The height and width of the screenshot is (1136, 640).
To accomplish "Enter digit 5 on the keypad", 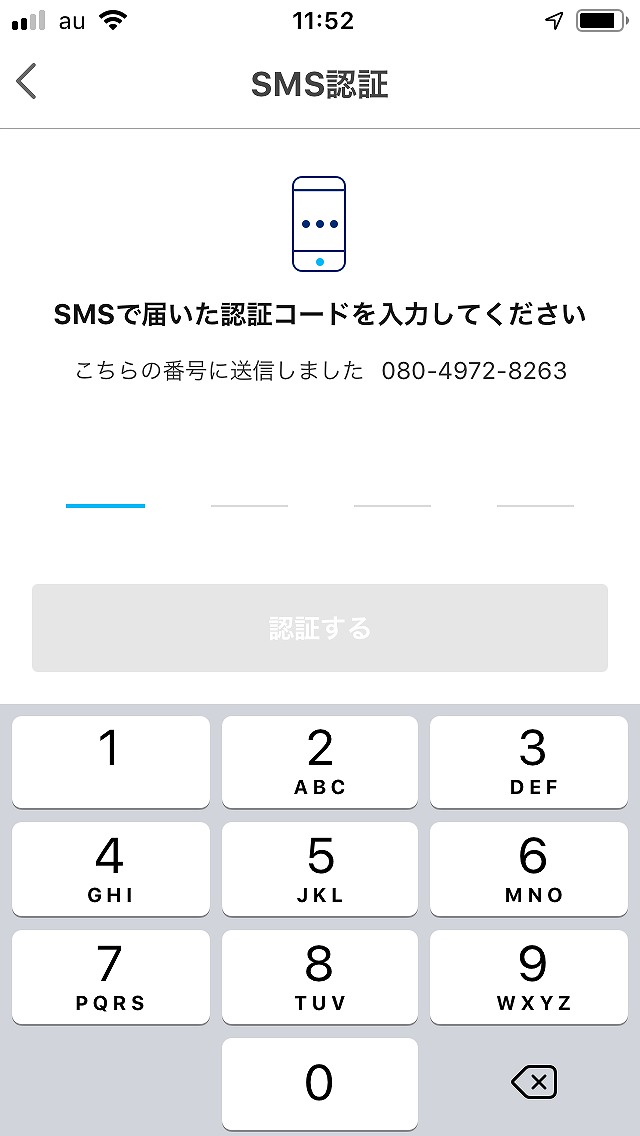I will coord(320,869).
